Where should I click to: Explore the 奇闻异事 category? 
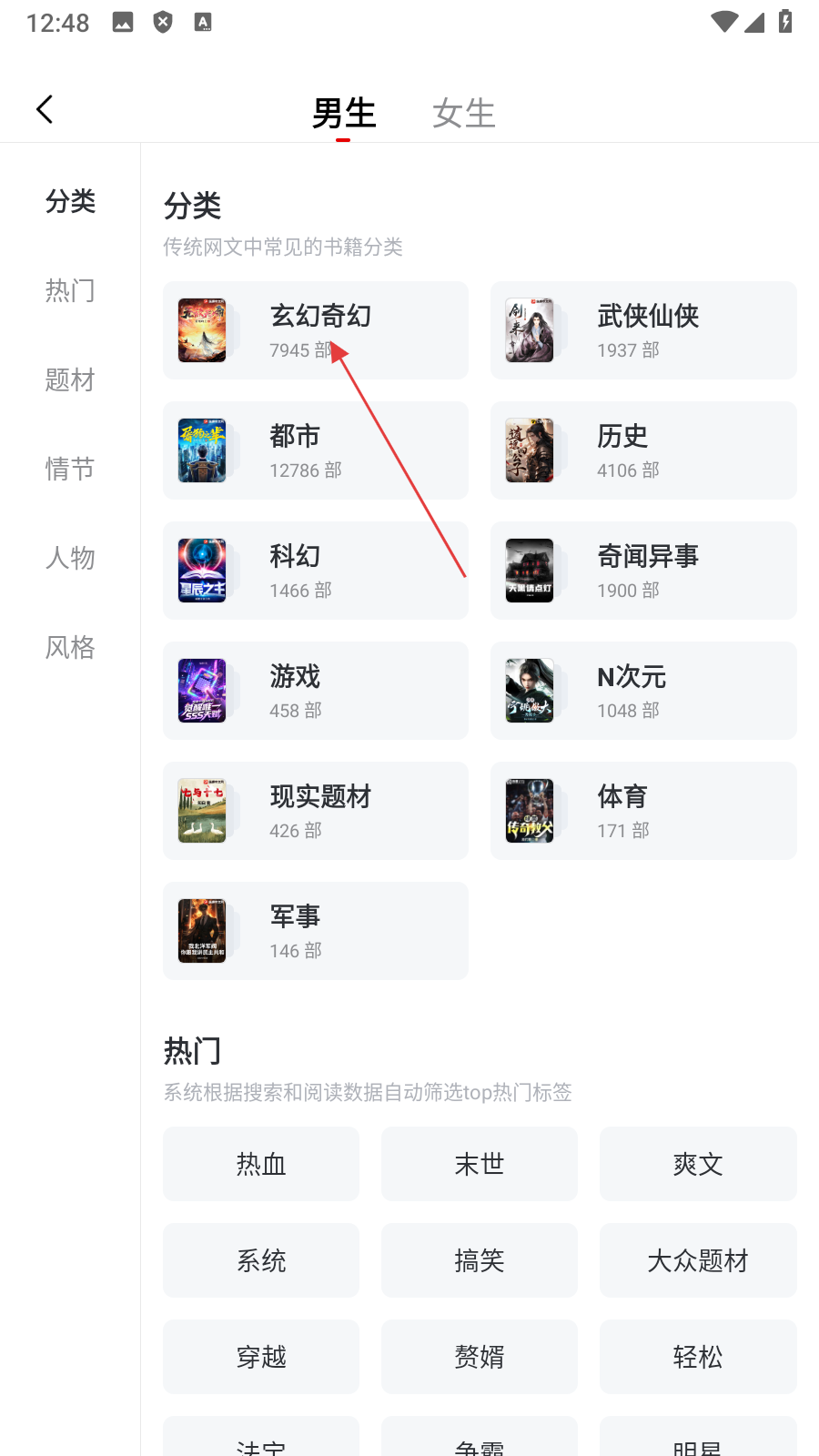[642, 571]
